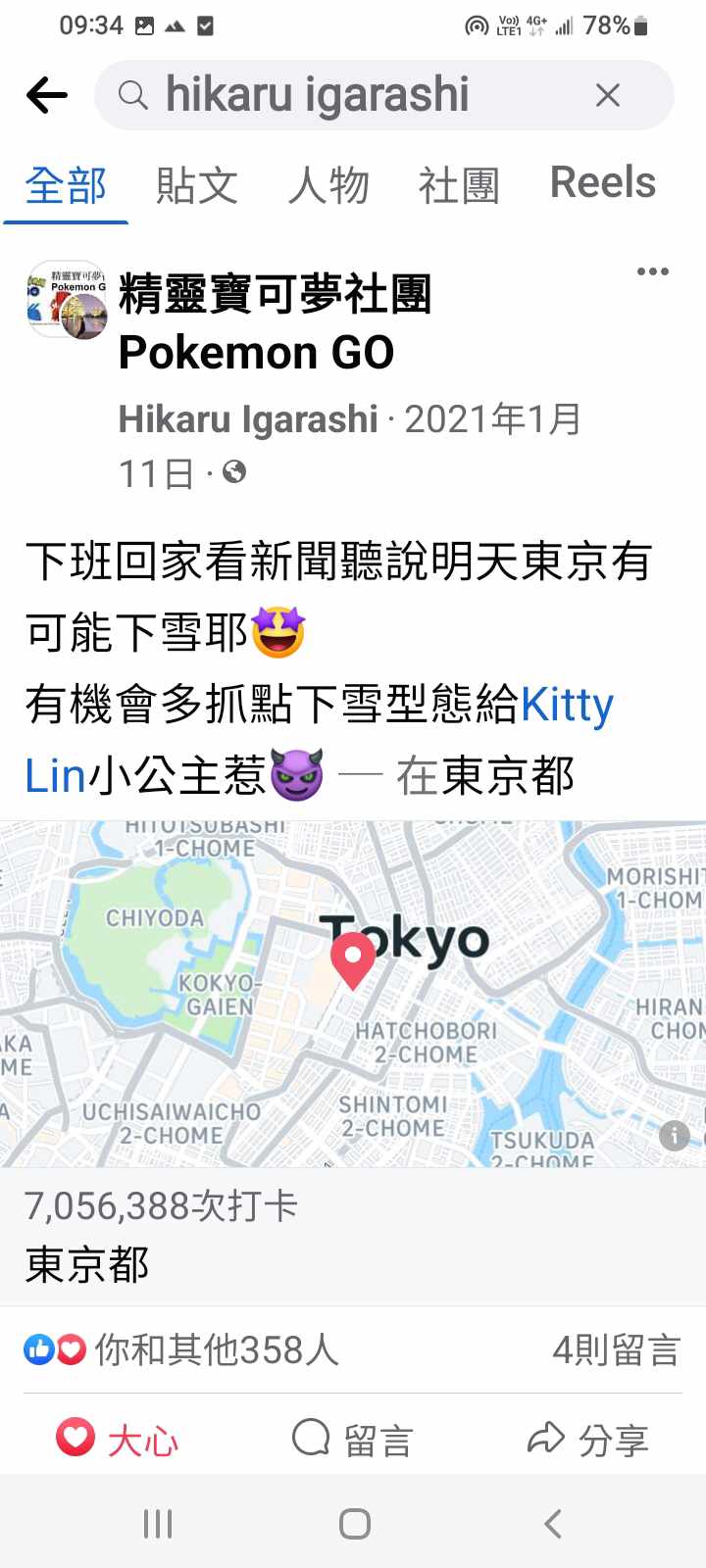Go back using the arrow icon
The width and height of the screenshot is (706, 1568).
tap(47, 95)
